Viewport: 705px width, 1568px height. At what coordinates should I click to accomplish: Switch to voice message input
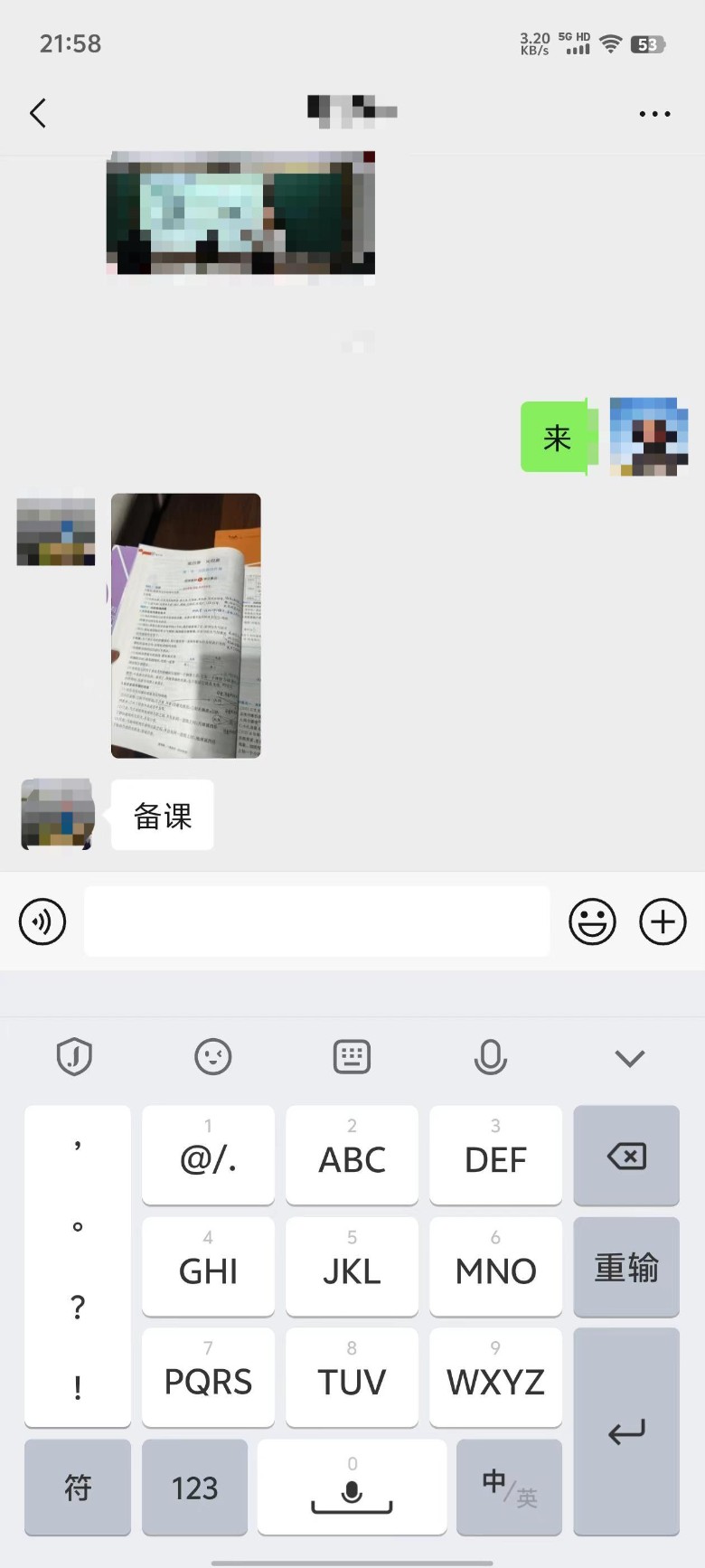pos(42,921)
